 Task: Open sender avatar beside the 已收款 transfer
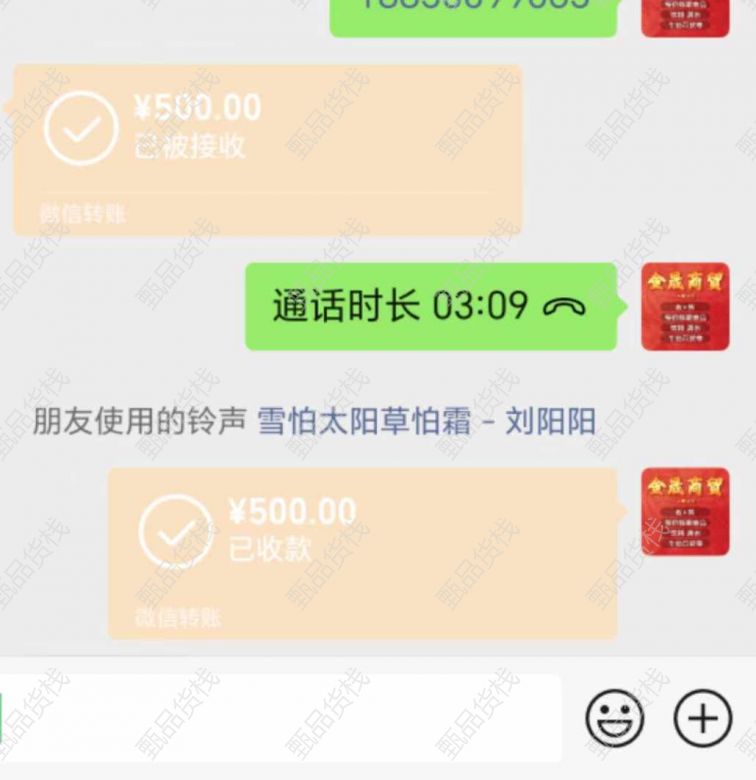coord(685,511)
